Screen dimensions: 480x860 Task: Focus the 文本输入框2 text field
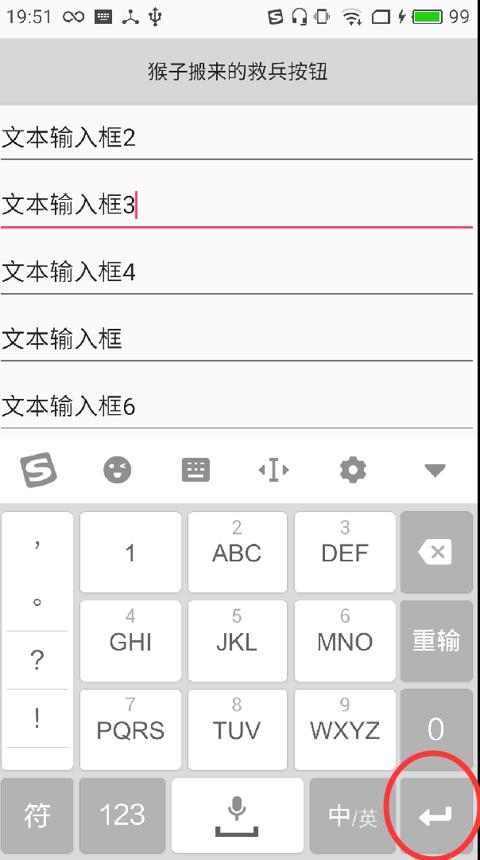[x=236, y=138]
